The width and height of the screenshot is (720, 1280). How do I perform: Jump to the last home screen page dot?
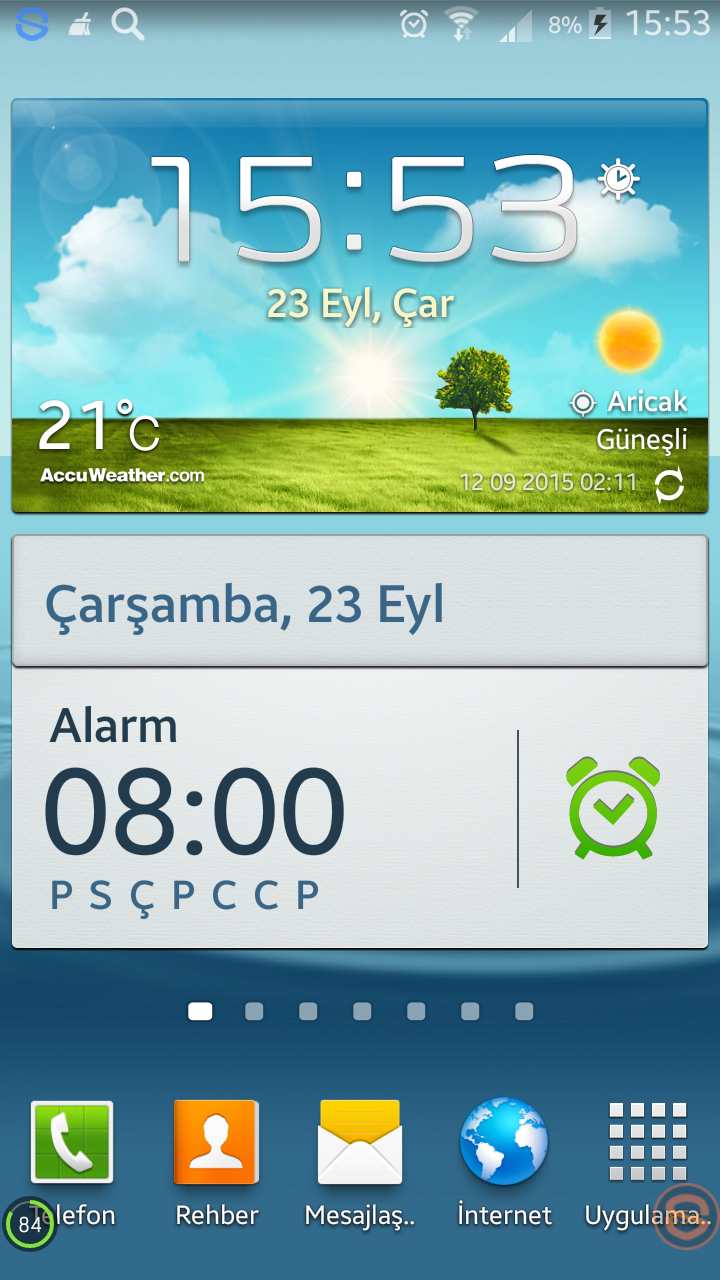[524, 1012]
